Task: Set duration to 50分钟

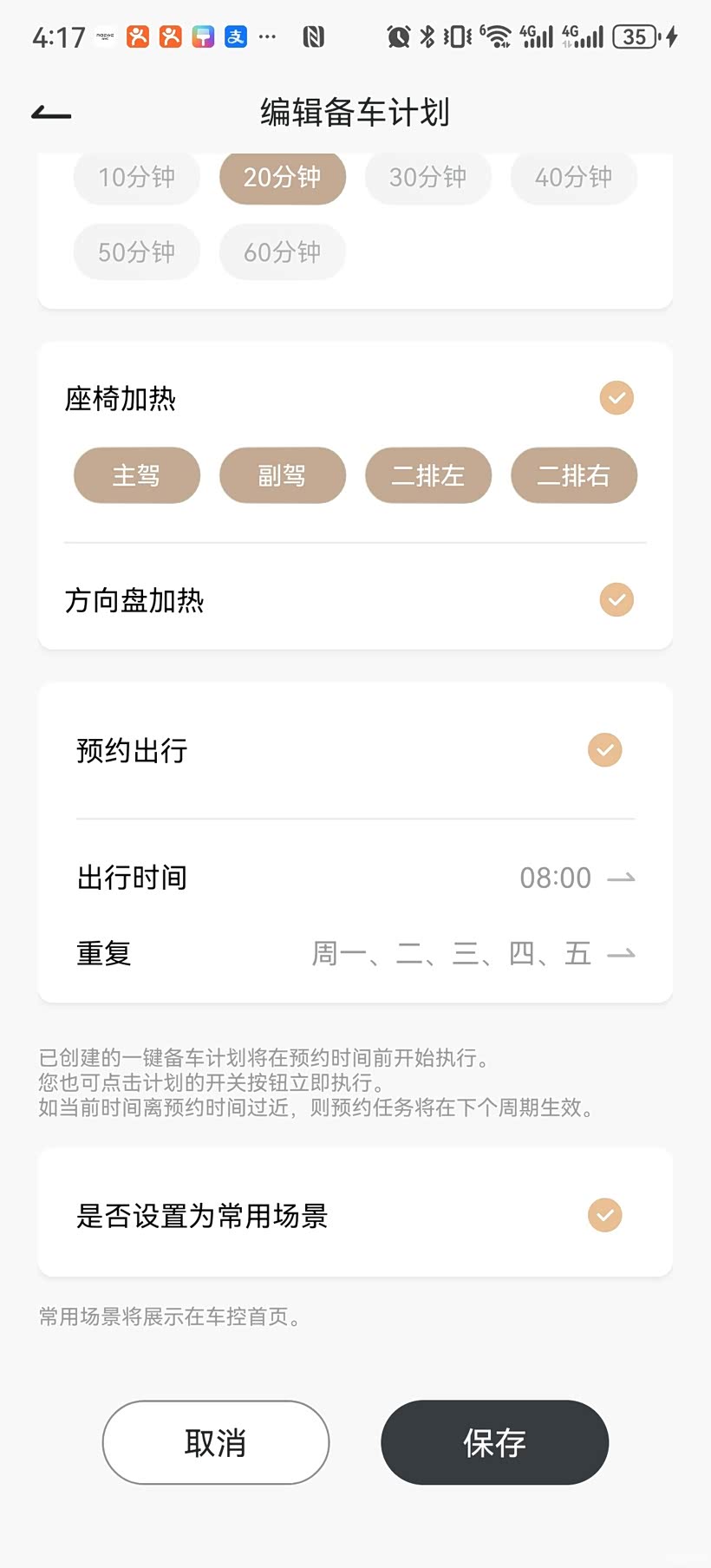Action: coord(136,252)
